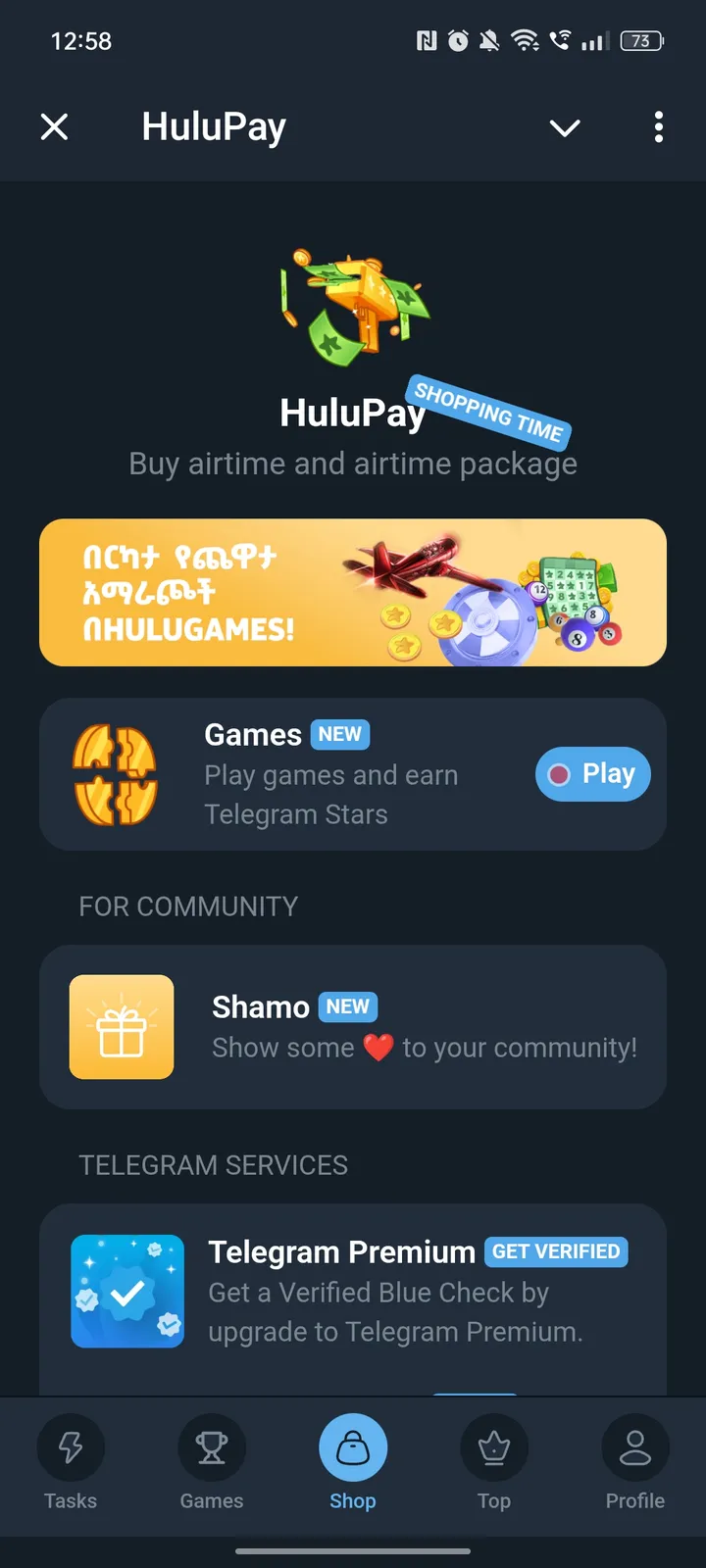Open the three-dot menu
The height and width of the screenshot is (1568, 706).
coord(658,127)
